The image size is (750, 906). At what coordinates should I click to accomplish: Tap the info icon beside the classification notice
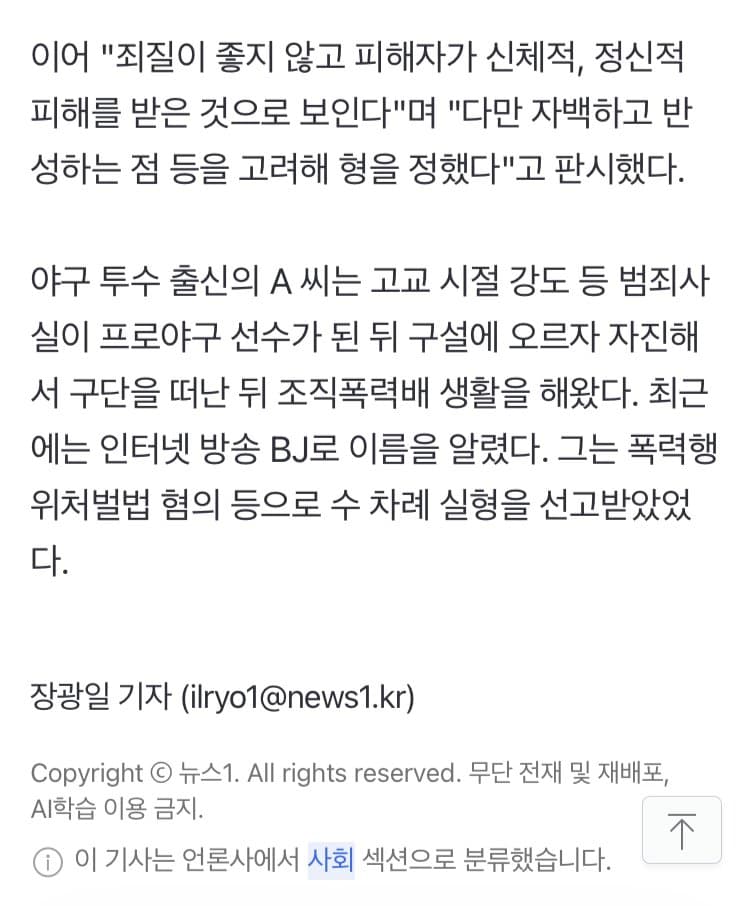coord(47,861)
